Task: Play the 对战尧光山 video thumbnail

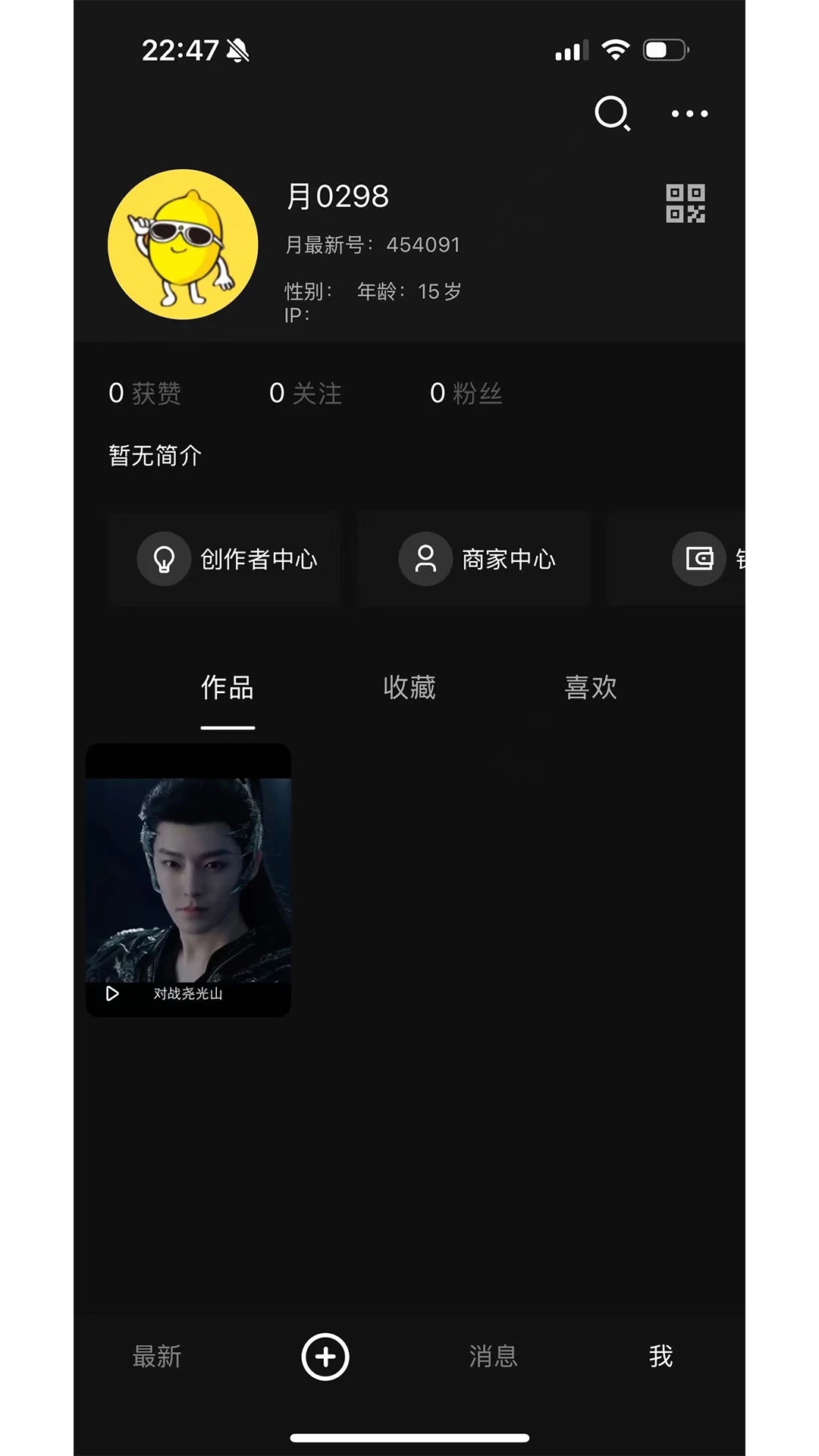Action: click(190, 880)
